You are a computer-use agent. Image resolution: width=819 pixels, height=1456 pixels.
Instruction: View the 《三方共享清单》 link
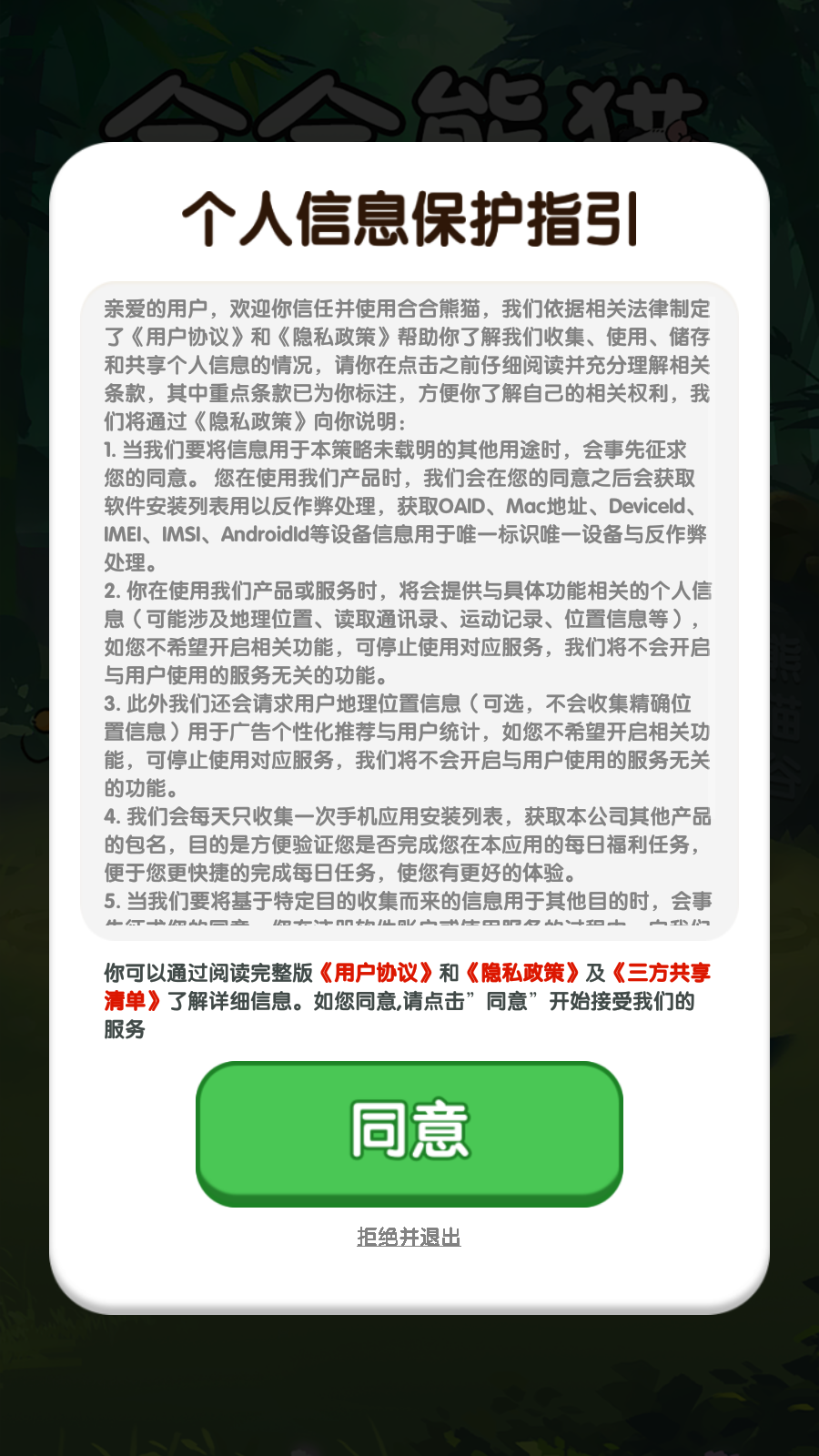click(x=662, y=973)
